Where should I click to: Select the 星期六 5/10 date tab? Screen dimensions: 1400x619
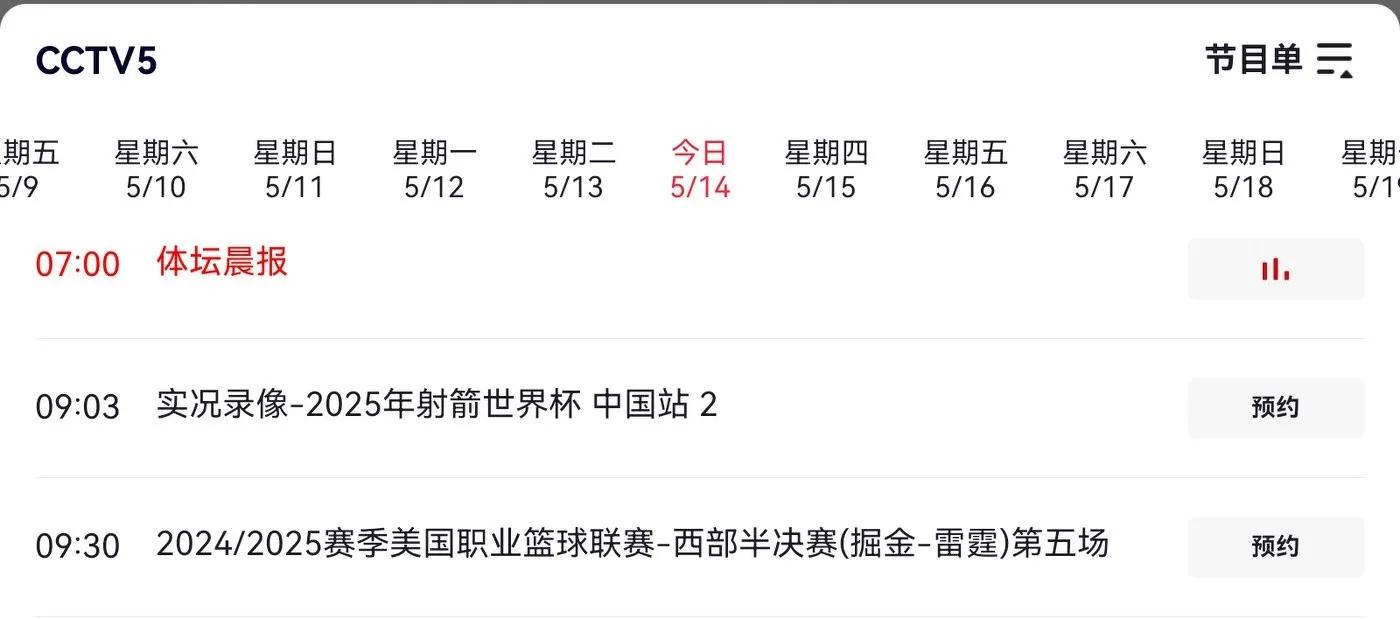pyautogui.click(x=156, y=170)
